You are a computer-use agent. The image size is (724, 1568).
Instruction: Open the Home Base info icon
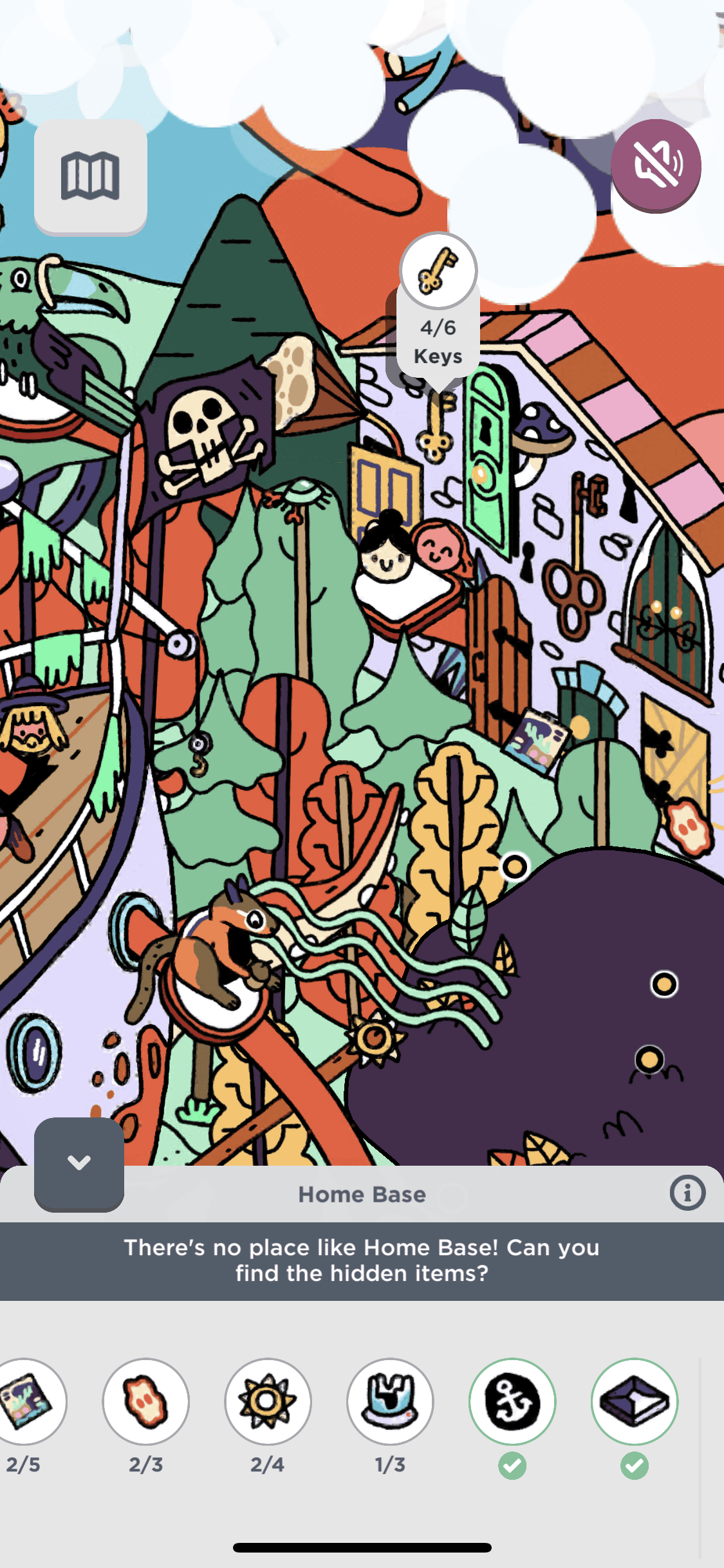tap(687, 1193)
